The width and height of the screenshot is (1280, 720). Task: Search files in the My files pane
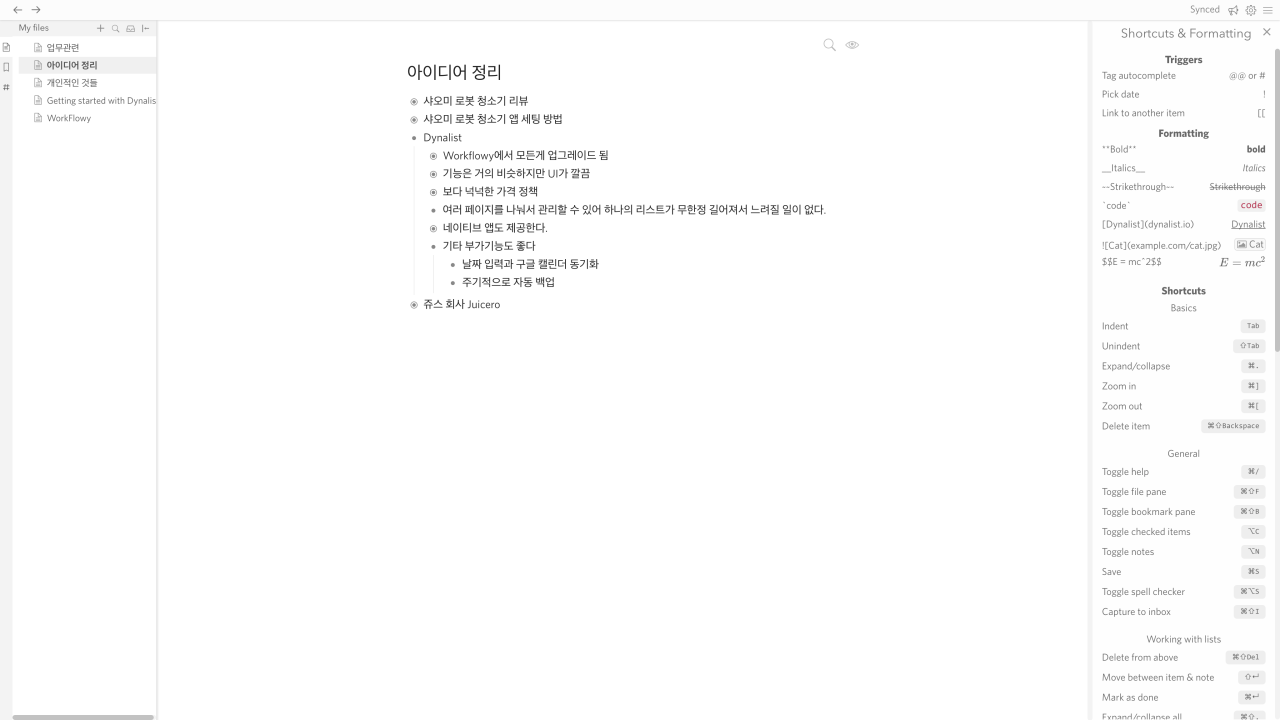click(115, 28)
